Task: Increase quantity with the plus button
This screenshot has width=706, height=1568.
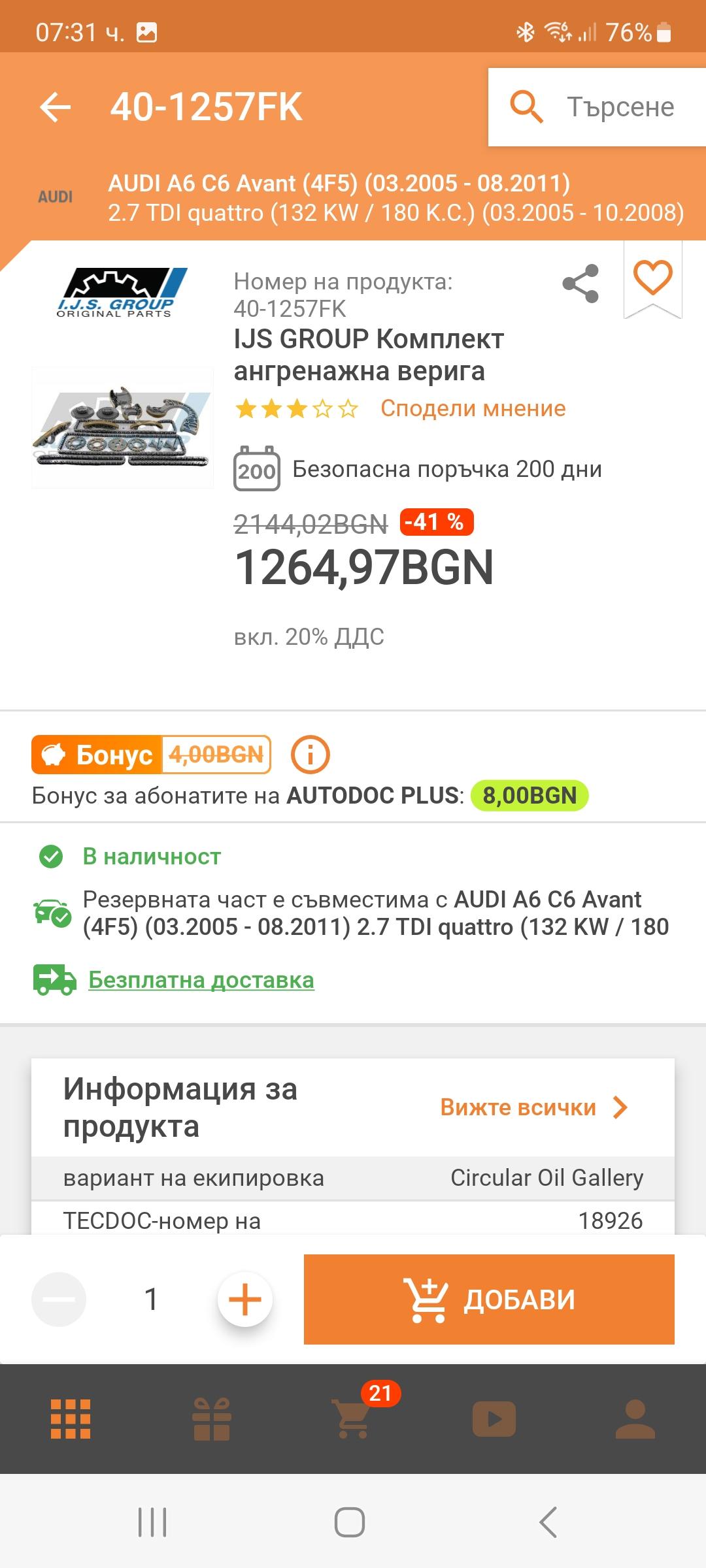Action: (245, 1299)
